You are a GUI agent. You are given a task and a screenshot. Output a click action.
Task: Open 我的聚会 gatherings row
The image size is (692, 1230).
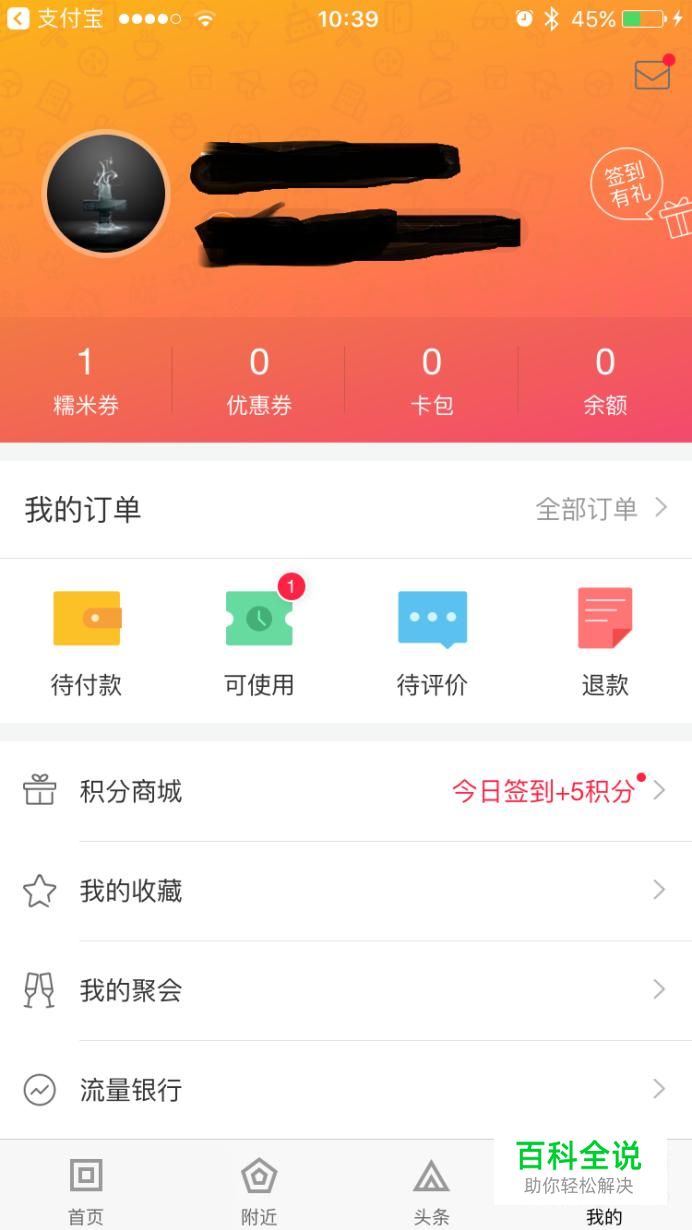[x=346, y=990]
